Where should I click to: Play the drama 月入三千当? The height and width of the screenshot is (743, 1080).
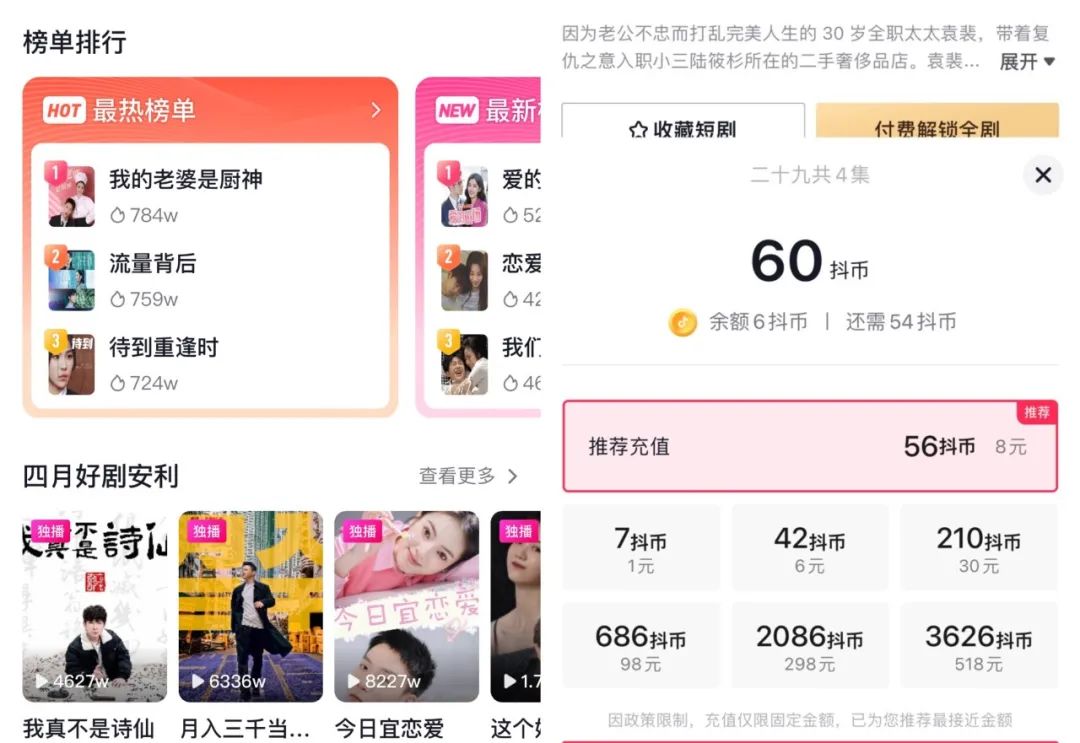(x=250, y=606)
